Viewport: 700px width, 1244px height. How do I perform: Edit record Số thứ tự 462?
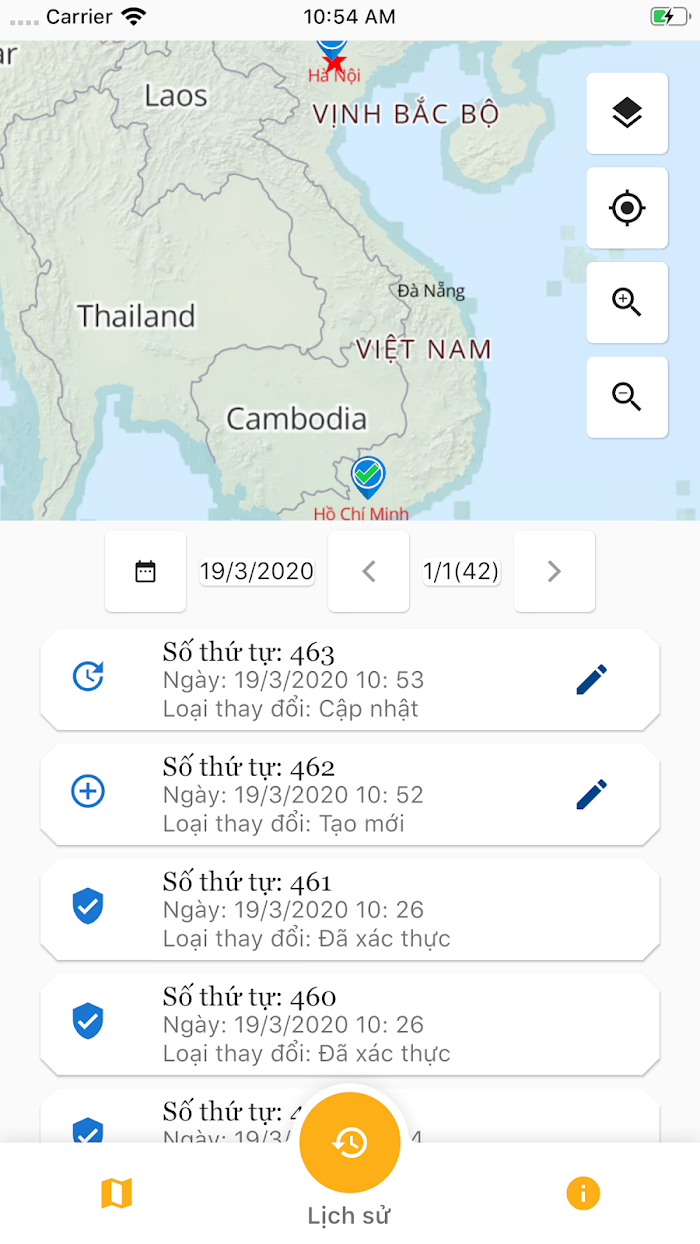(591, 794)
